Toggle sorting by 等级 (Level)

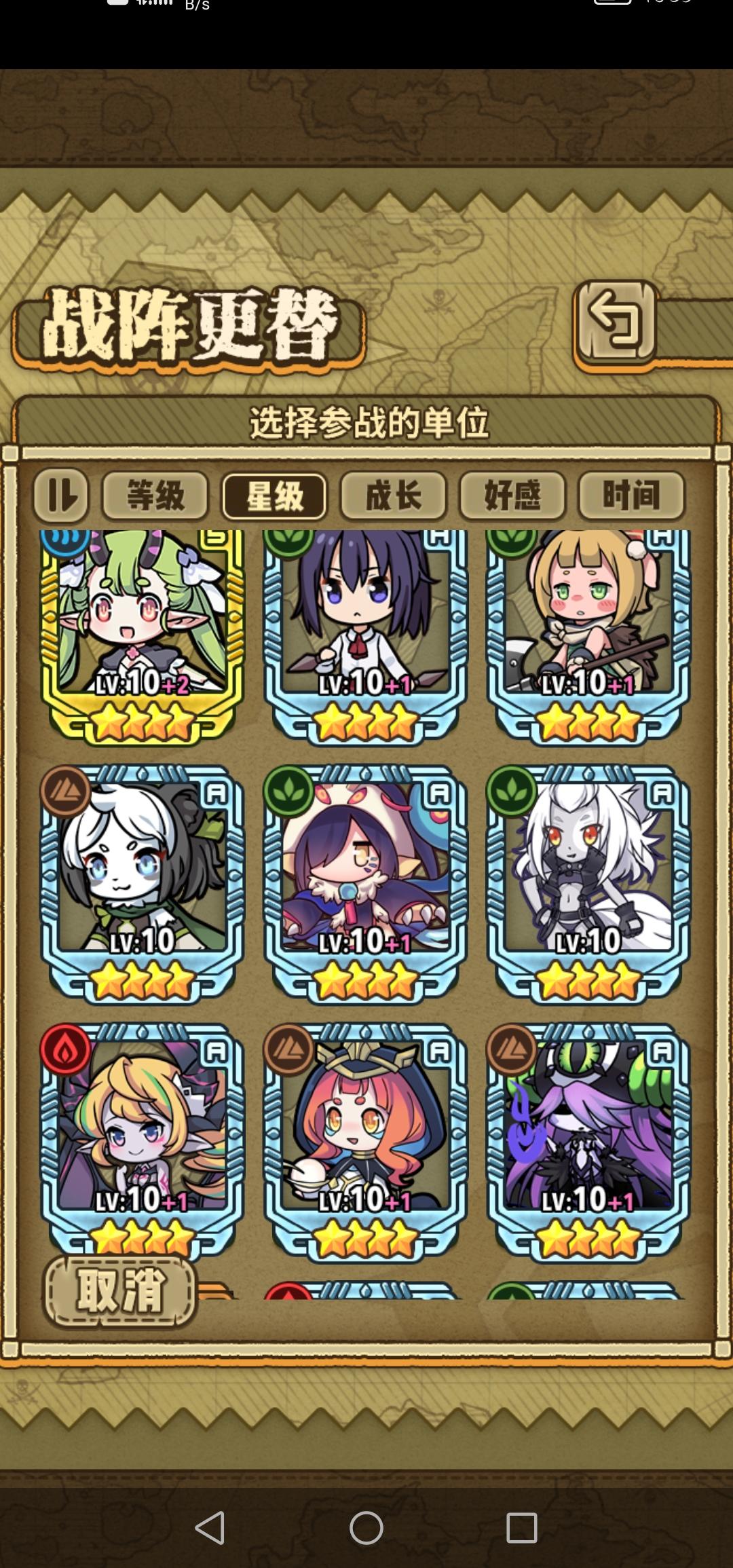155,496
